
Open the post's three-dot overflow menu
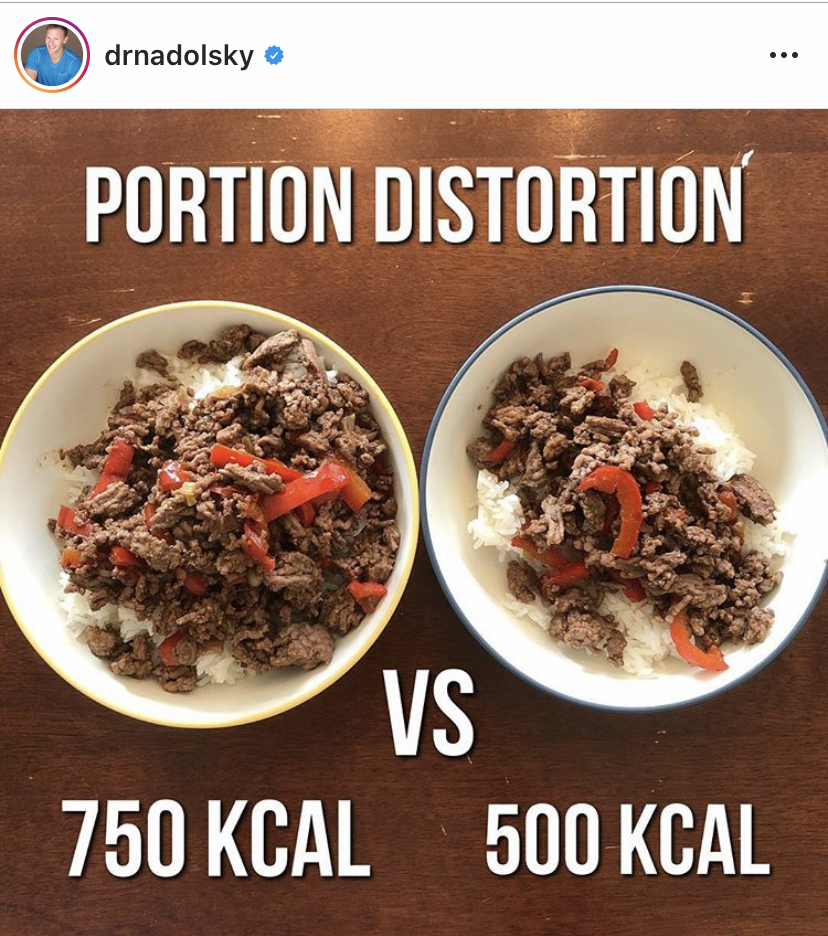pyautogui.click(x=783, y=55)
